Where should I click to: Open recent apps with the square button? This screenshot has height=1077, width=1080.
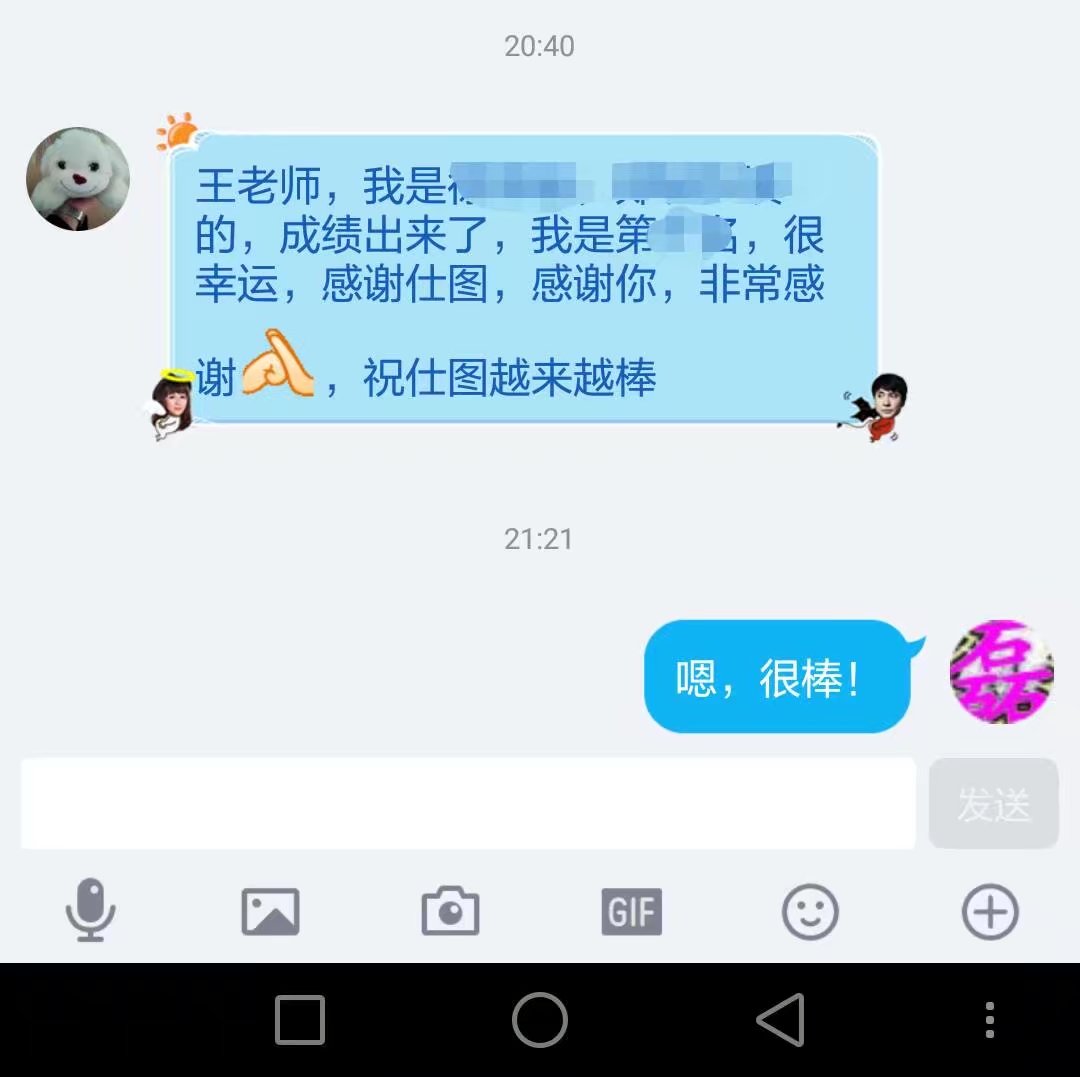(300, 1020)
